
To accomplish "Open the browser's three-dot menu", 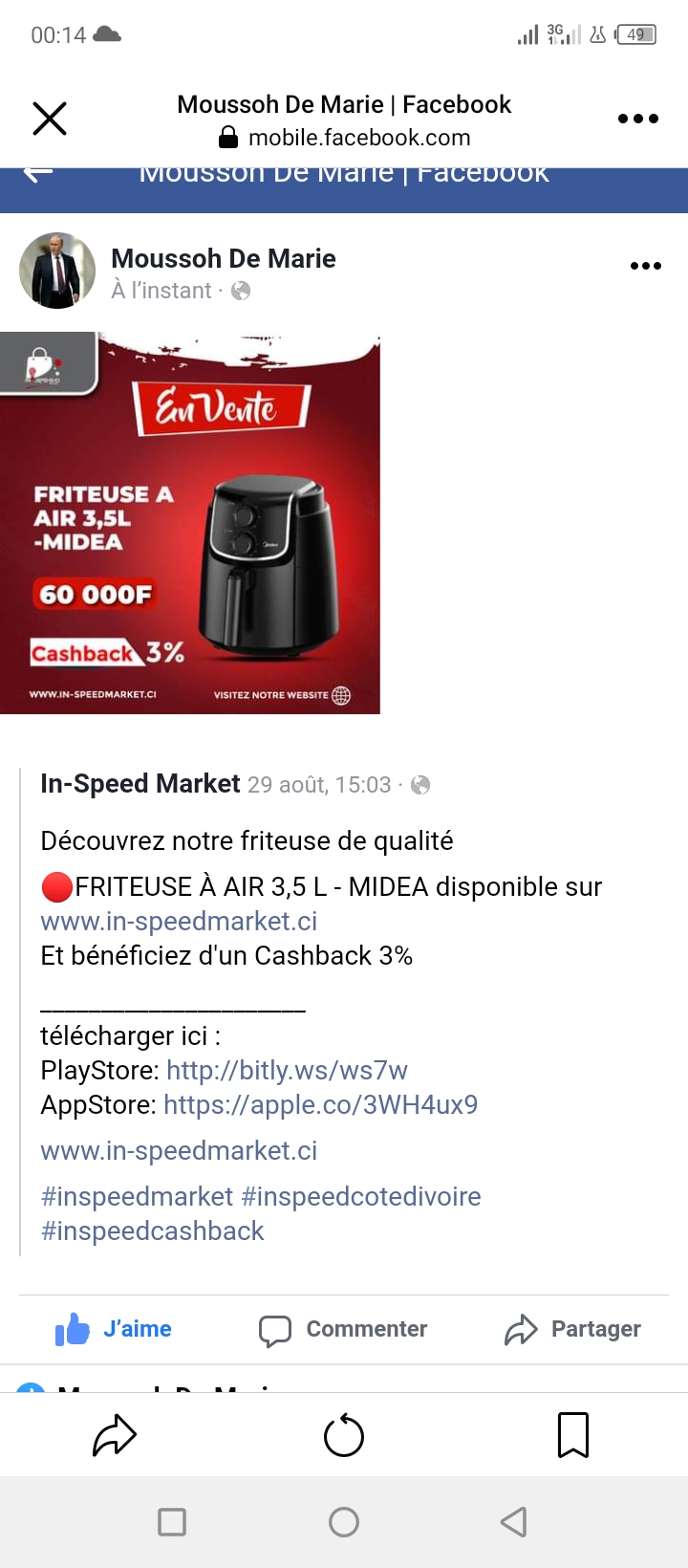I will point(638,119).
